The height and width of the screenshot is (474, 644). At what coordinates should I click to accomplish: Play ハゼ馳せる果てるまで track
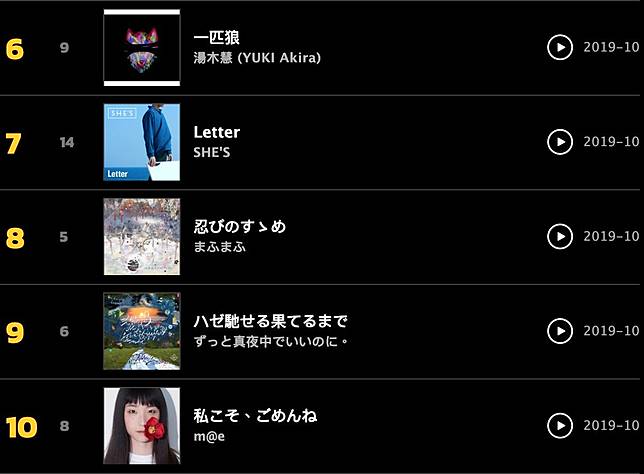coord(560,331)
